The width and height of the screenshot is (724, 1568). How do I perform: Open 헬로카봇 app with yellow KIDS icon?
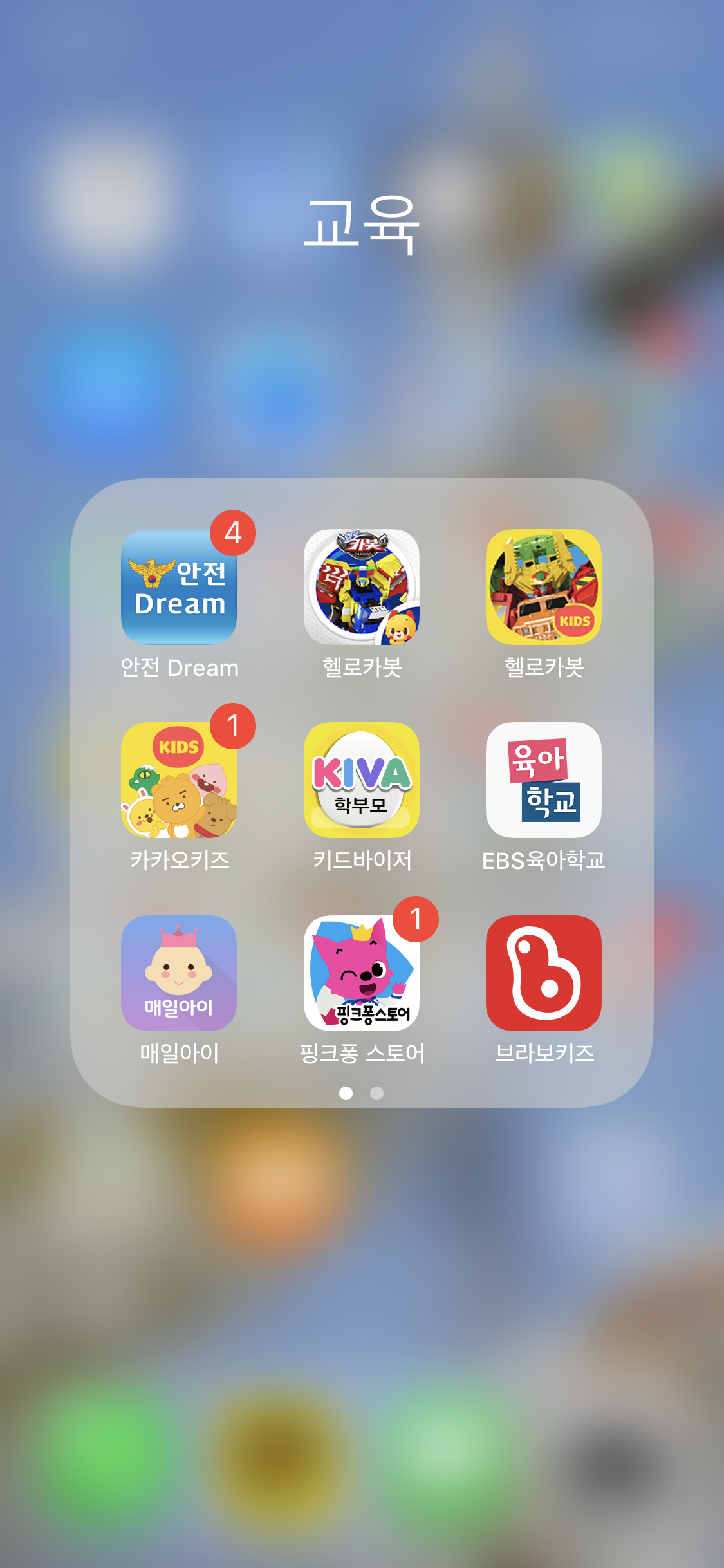click(544, 587)
